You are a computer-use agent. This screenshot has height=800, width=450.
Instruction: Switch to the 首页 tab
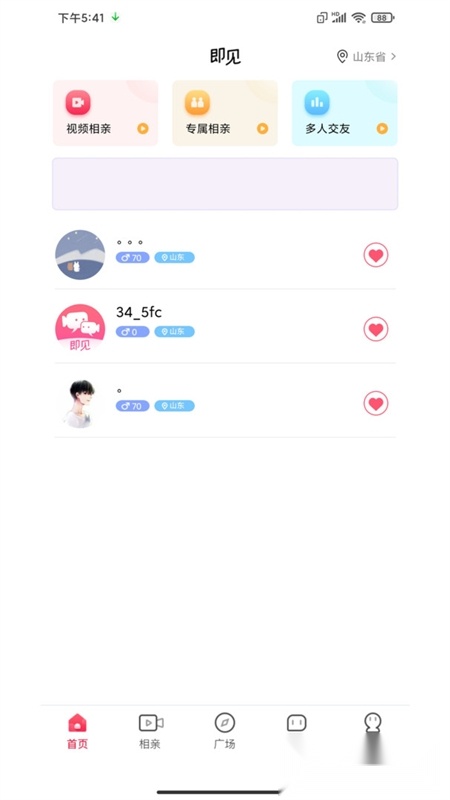point(78,731)
